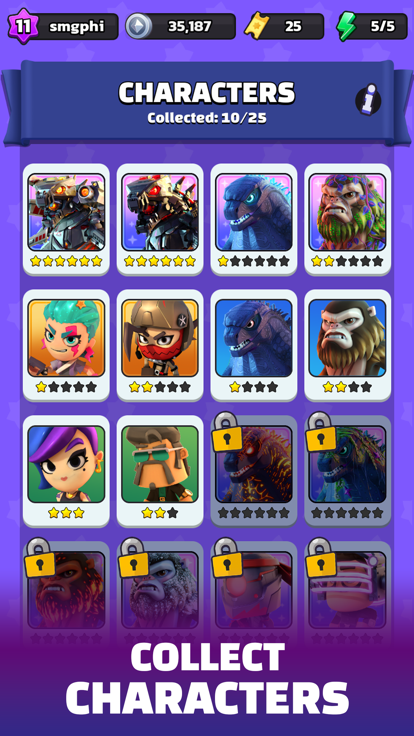The image size is (414, 736).
Task: View the four-star blue lizard monster card
Action: [x=254, y=345]
